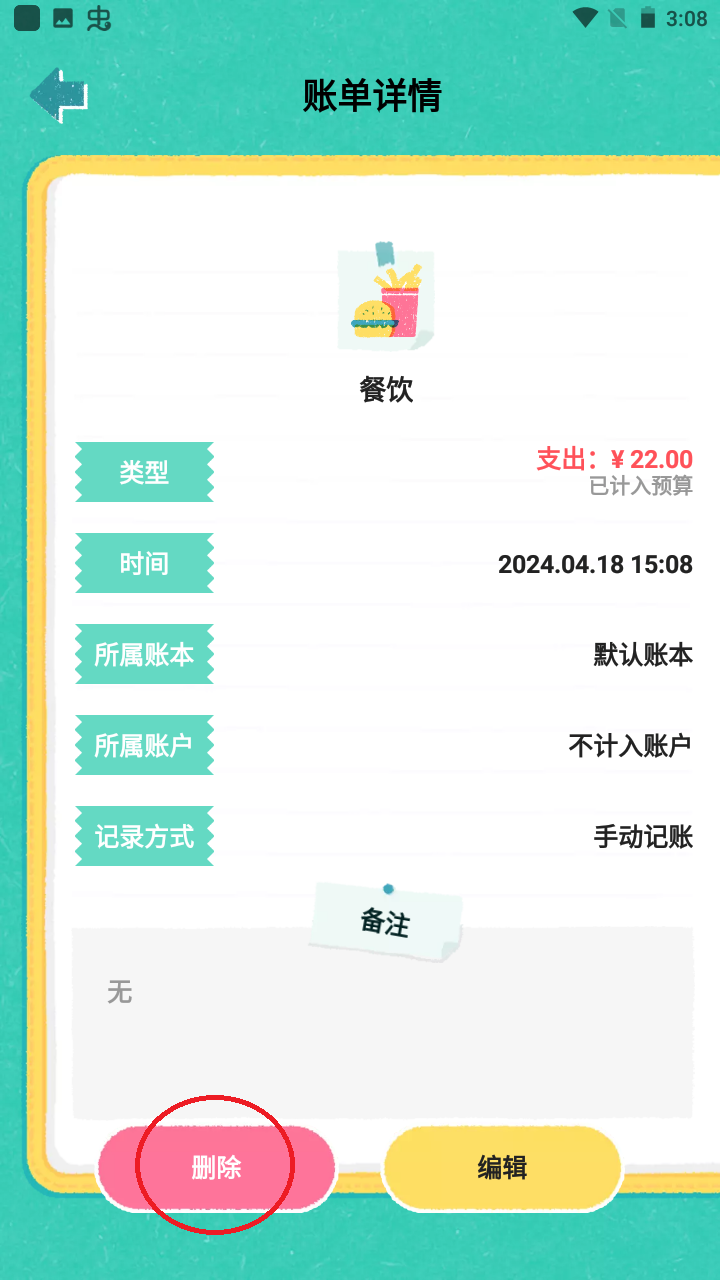Go back using the arrow icon
720x1280 pixels.
click(59, 96)
